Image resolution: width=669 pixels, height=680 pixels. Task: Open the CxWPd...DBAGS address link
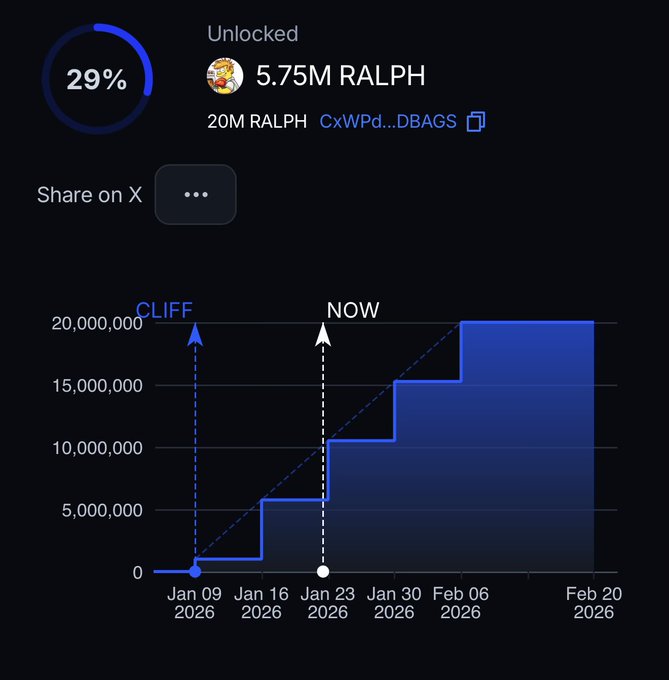coord(388,122)
